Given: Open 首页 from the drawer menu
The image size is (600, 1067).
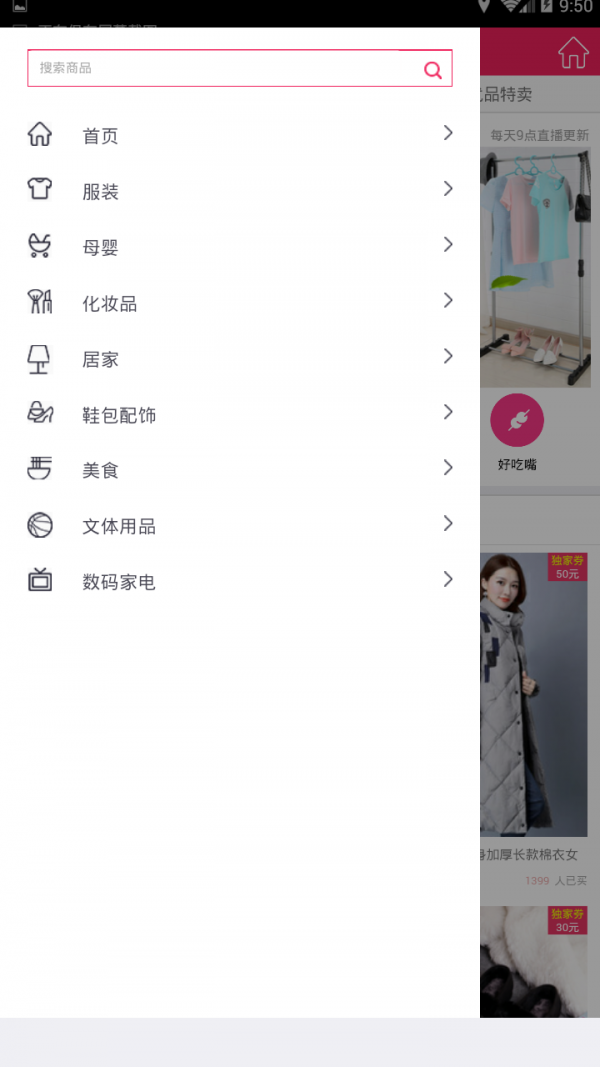Looking at the screenshot, I should [x=240, y=135].
